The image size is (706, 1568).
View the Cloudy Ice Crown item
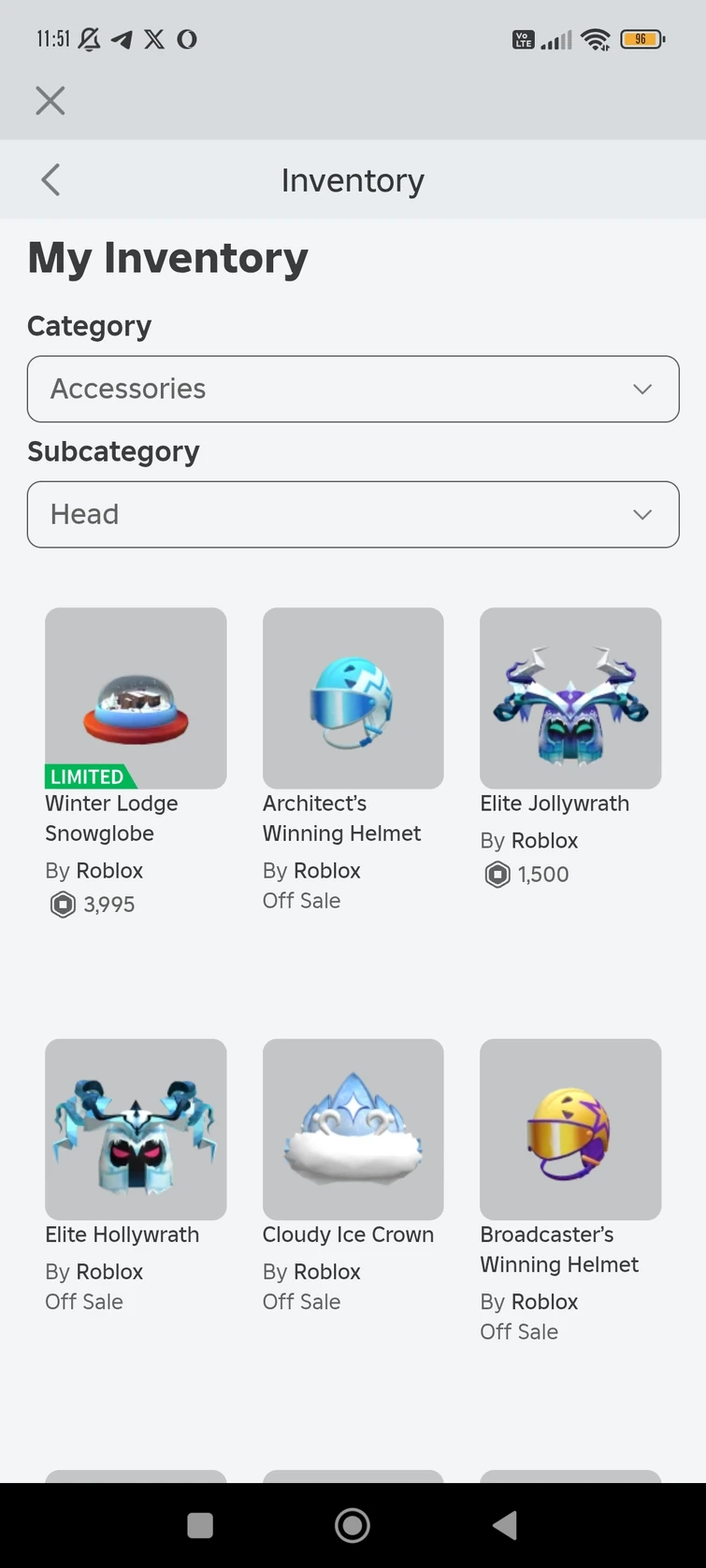point(353,1130)
